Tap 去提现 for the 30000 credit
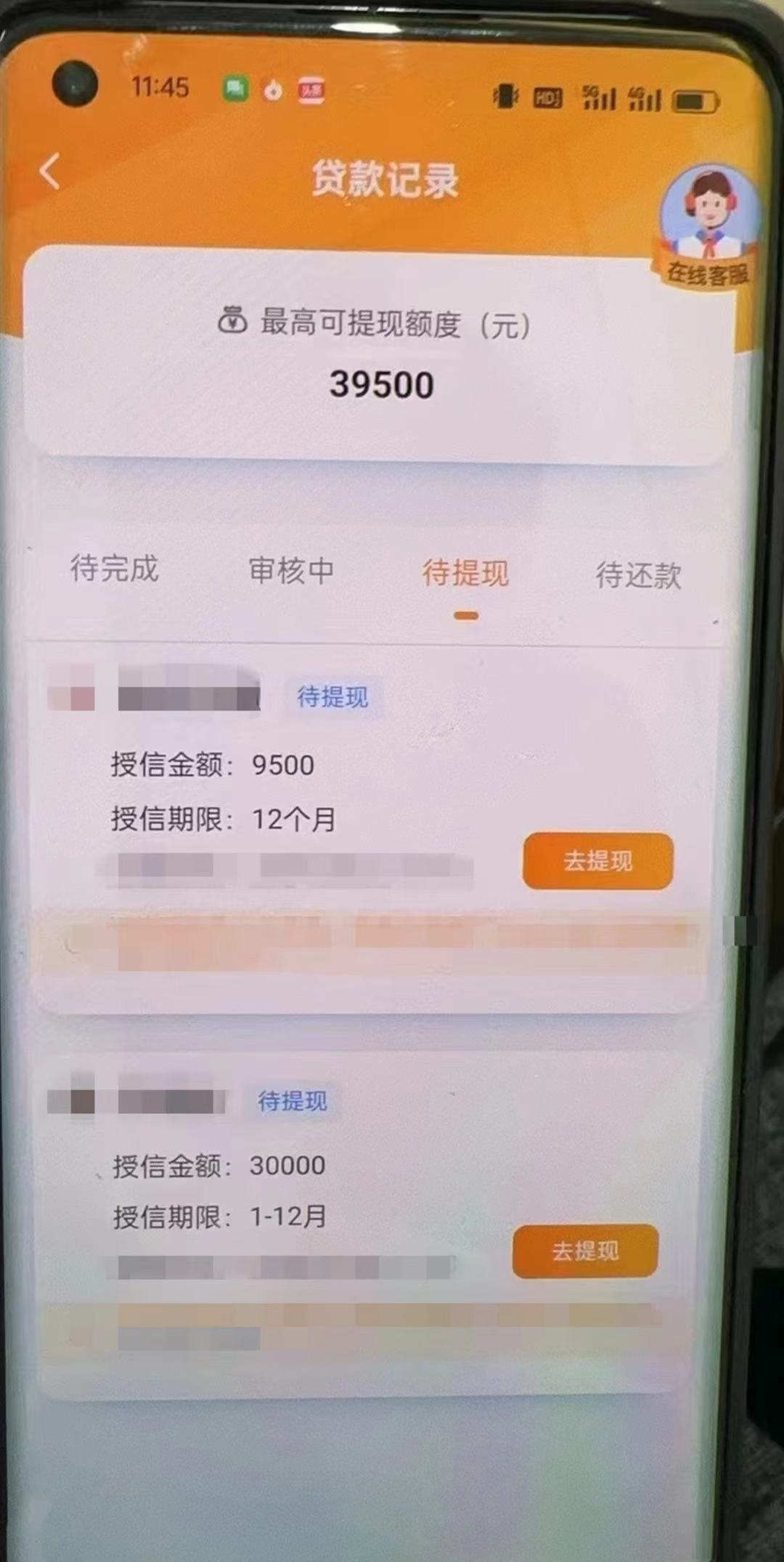 point(585,1251)
